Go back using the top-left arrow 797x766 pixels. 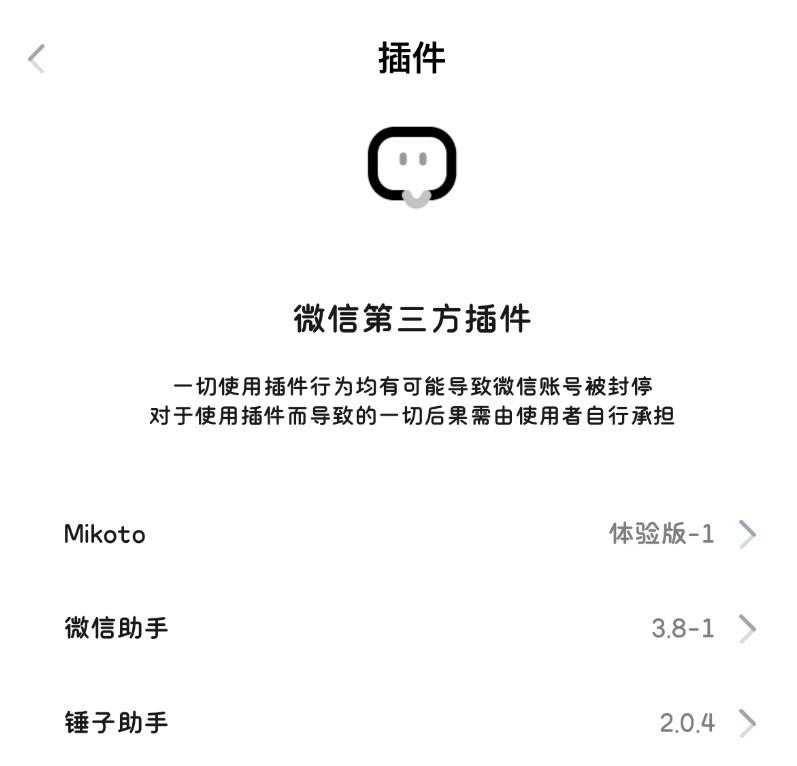(37, 58)
